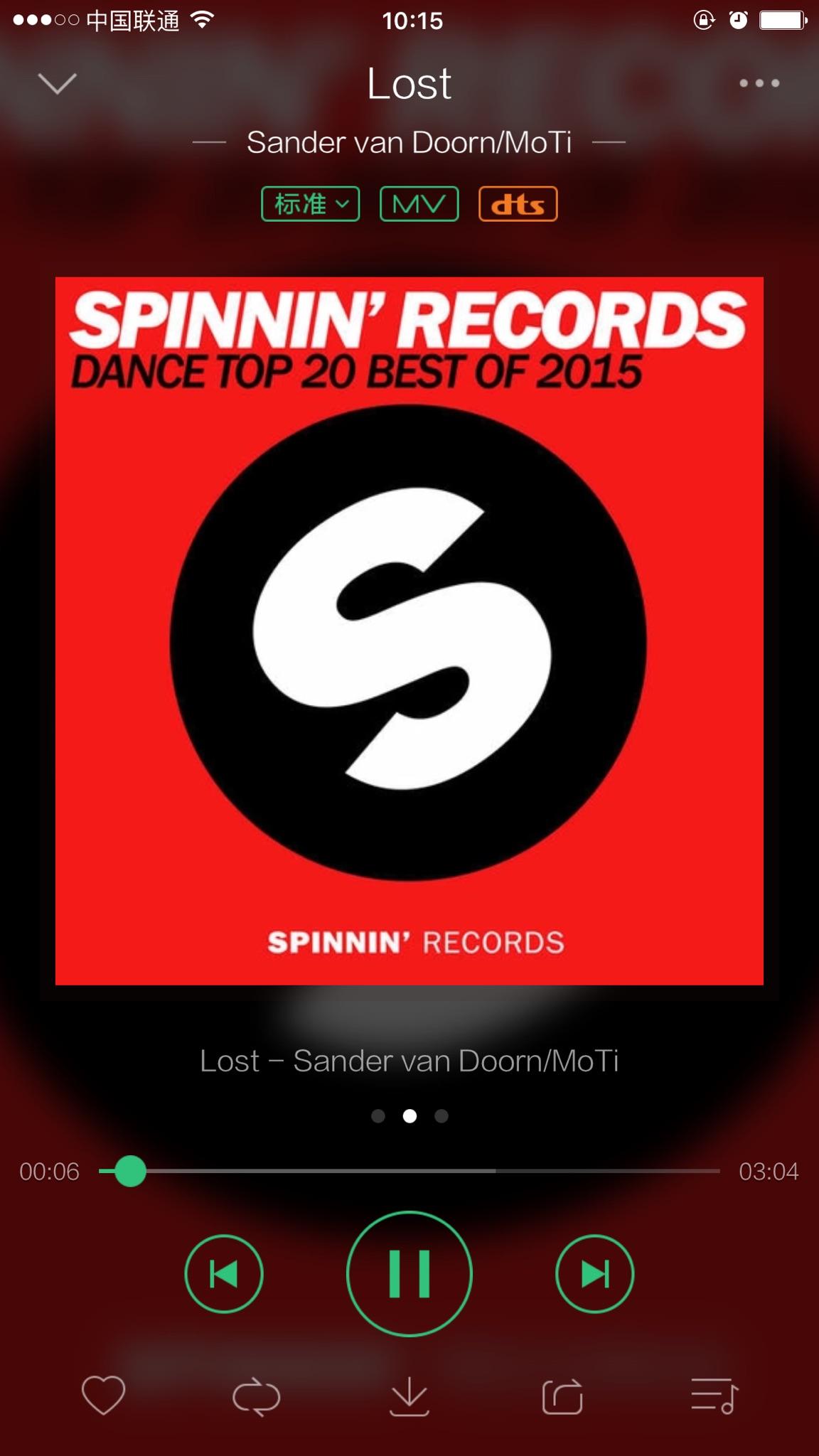
Task: Change the repeat play mode
Action: (x=257, y=1396)
